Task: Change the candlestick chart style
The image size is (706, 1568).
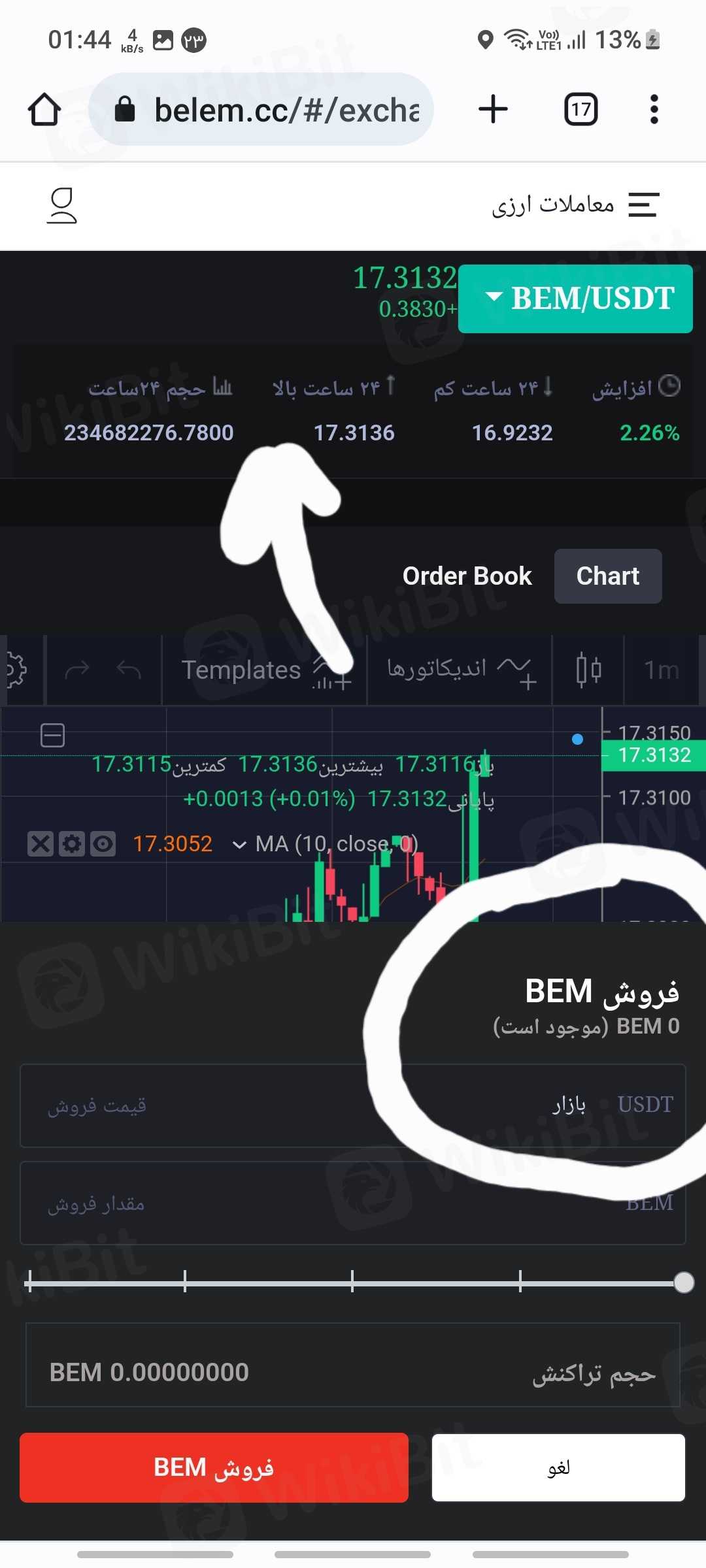Action: coord(588,670)
